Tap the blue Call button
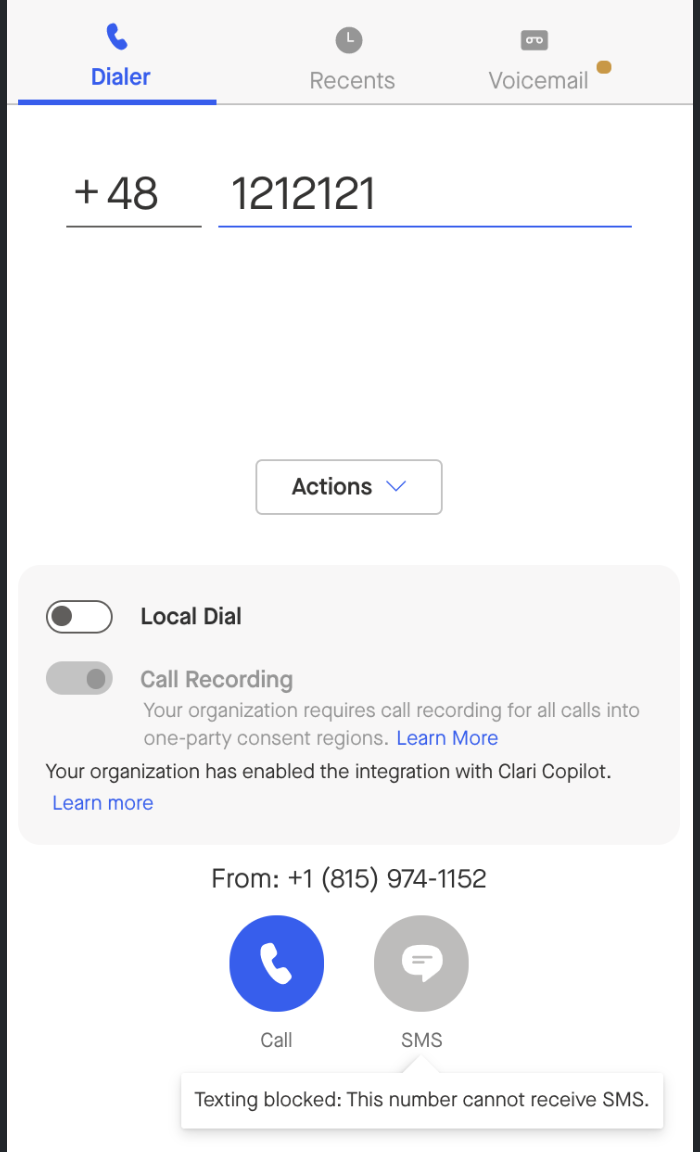700x1152 pixels. coord(276,963)
